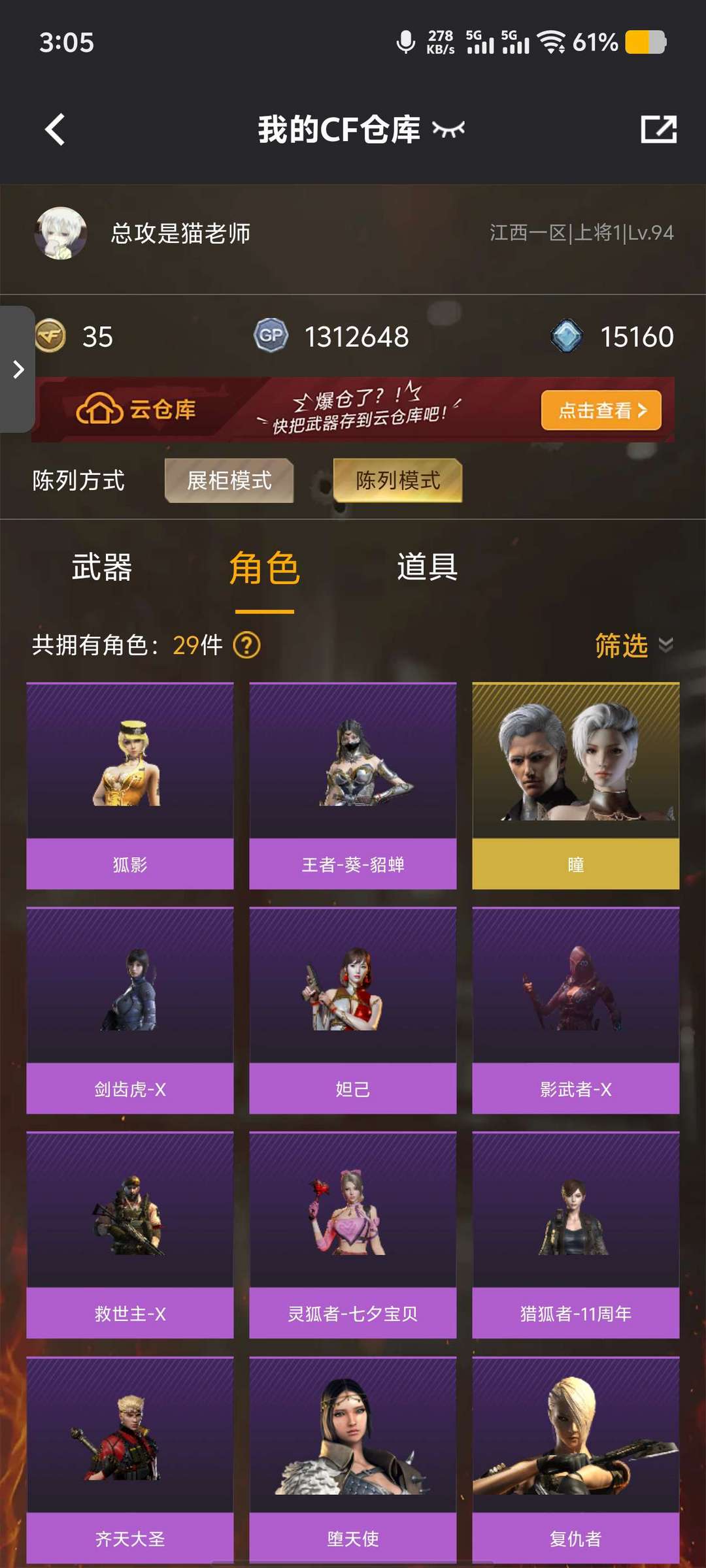
Task: Tap the back arrow to leave the warehouse
Action: point(56,129)
